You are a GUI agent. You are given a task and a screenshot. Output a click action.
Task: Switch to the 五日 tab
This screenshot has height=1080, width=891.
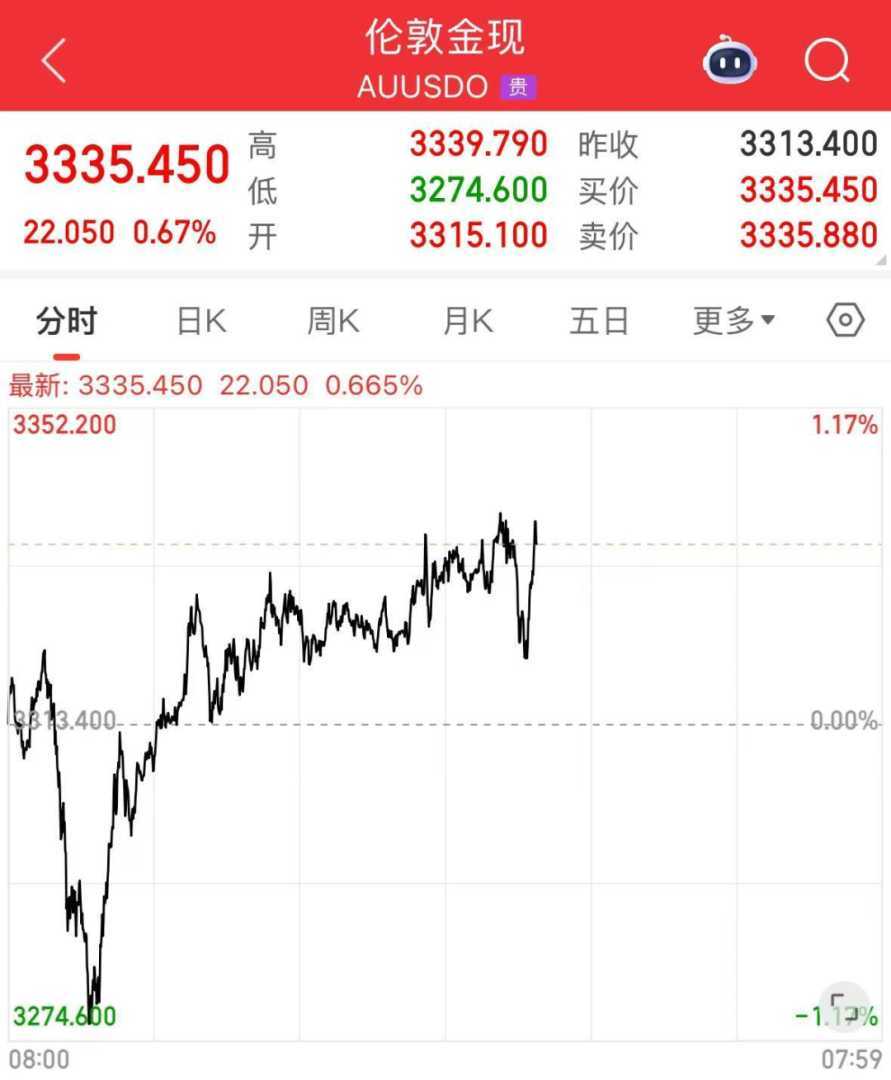click(600, 322)
